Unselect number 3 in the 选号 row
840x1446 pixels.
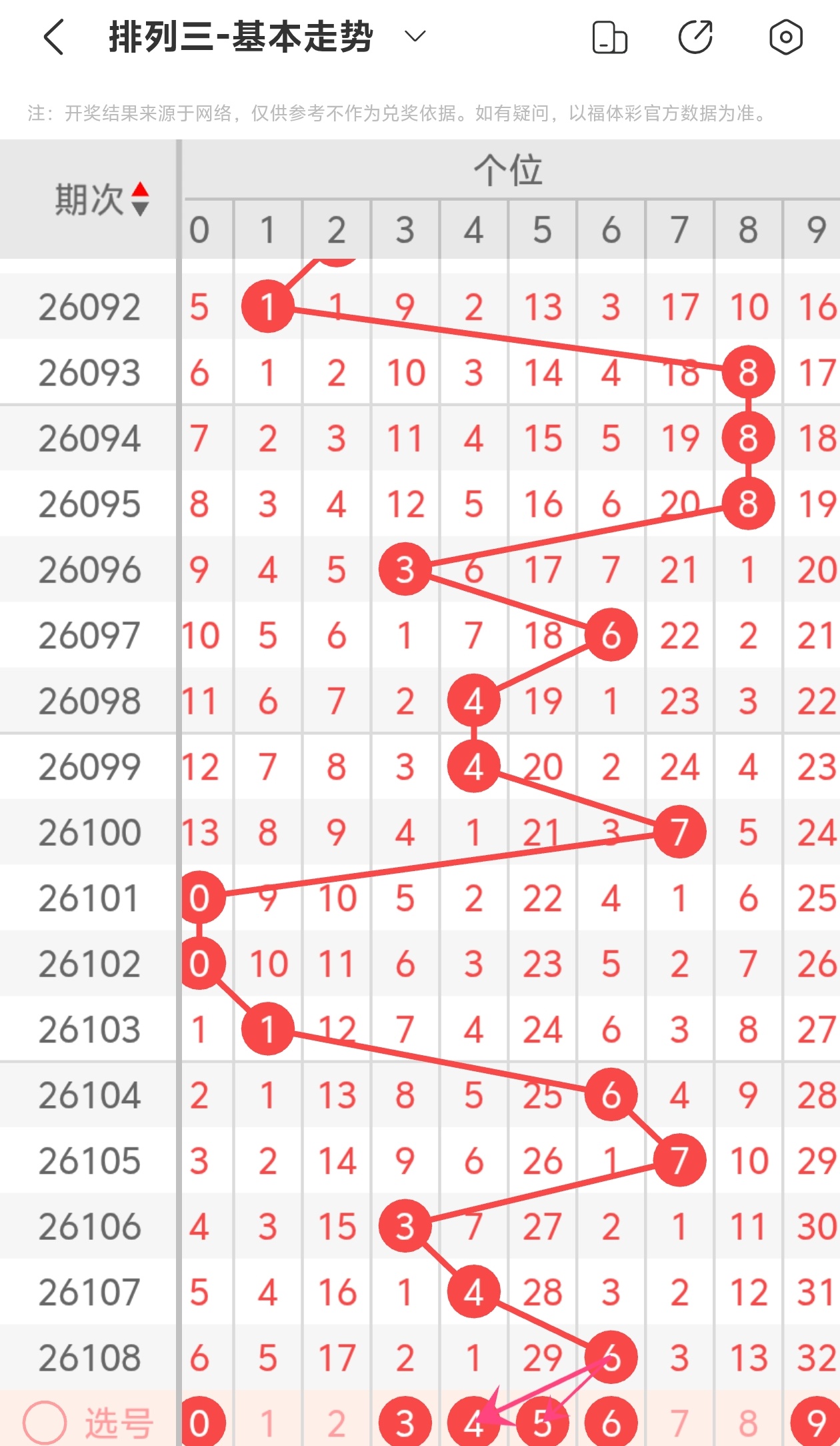pos(405,1423)
